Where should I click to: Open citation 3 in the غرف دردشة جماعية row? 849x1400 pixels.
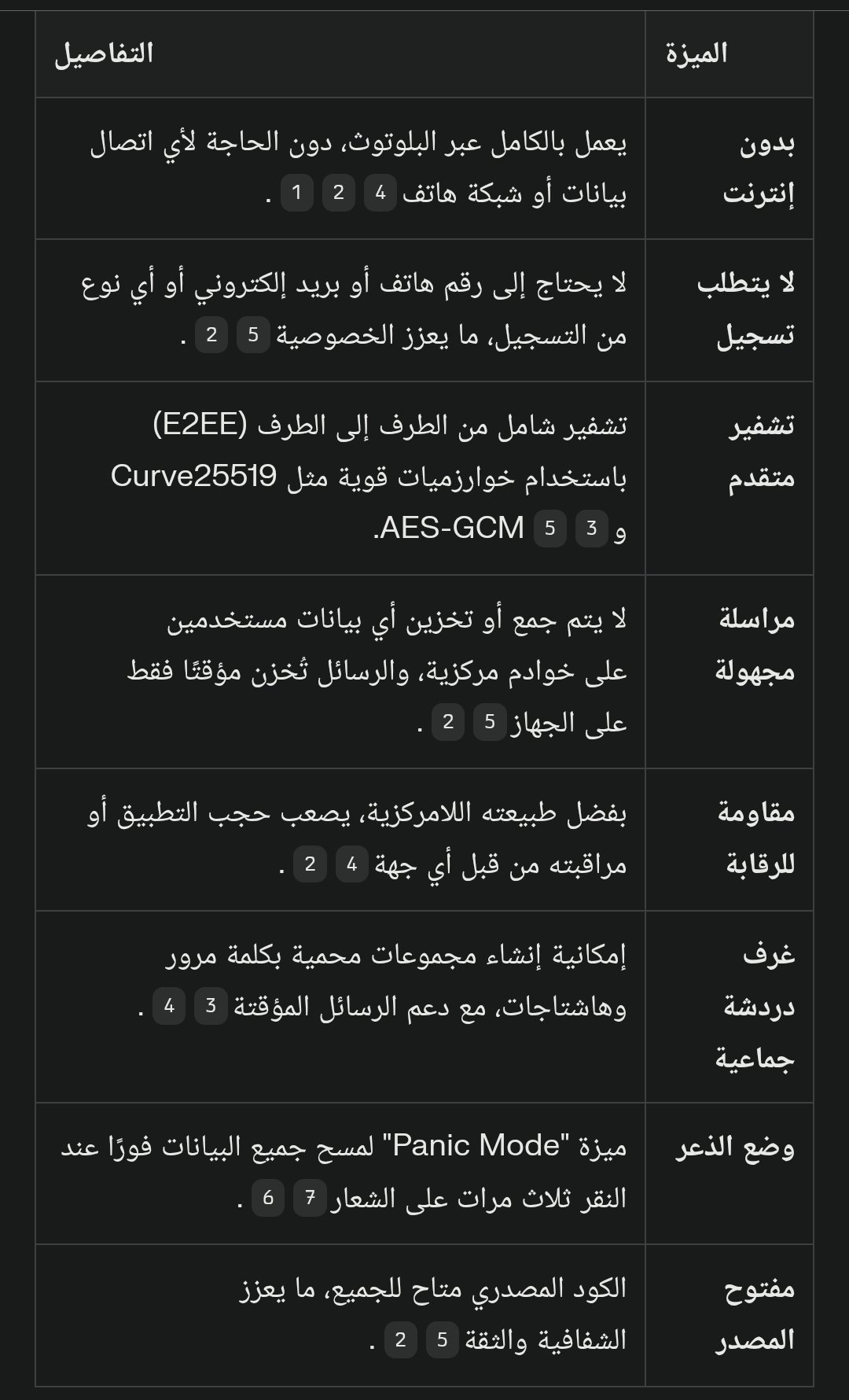[x=211, y=1007]
